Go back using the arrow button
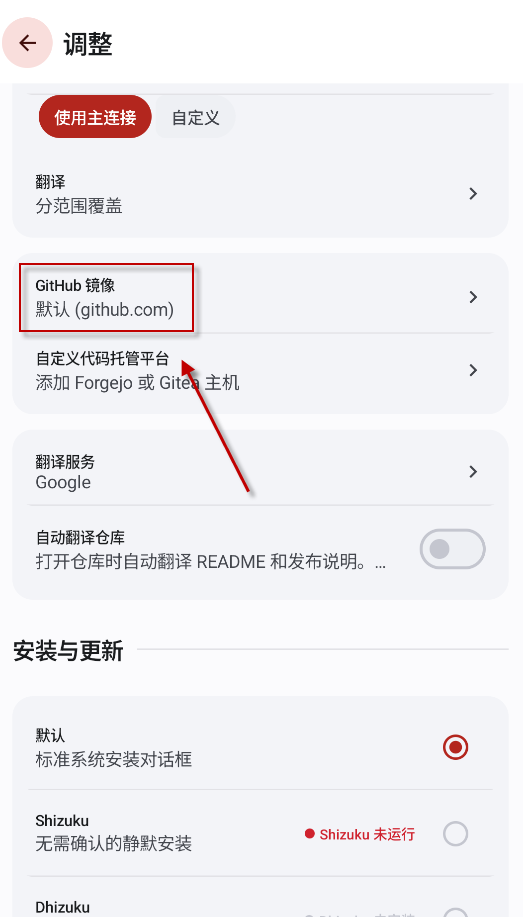The image size is (523, 917). tap(27, 43)
